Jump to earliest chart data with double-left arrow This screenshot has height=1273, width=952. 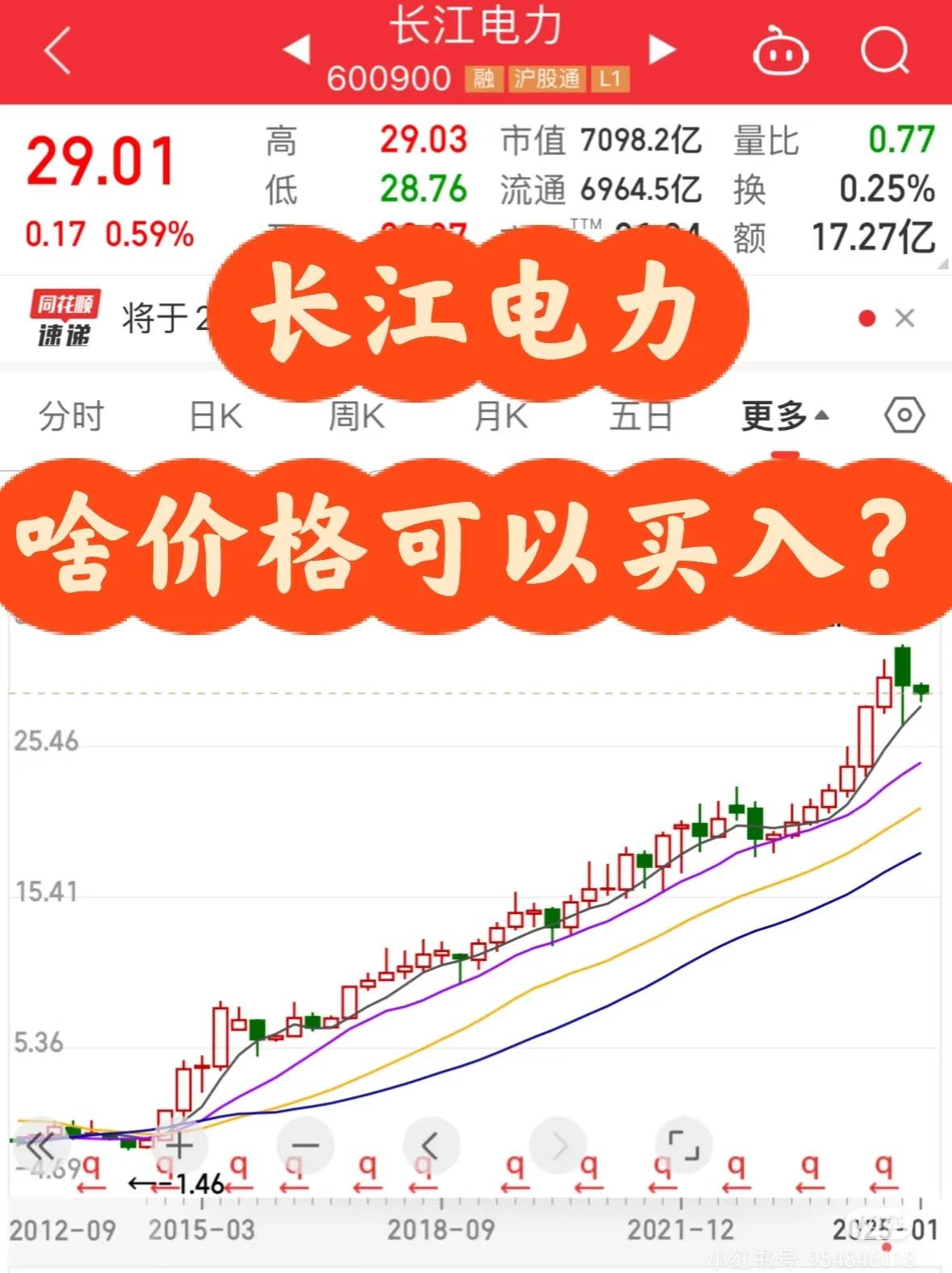(x=38, y=1144)
